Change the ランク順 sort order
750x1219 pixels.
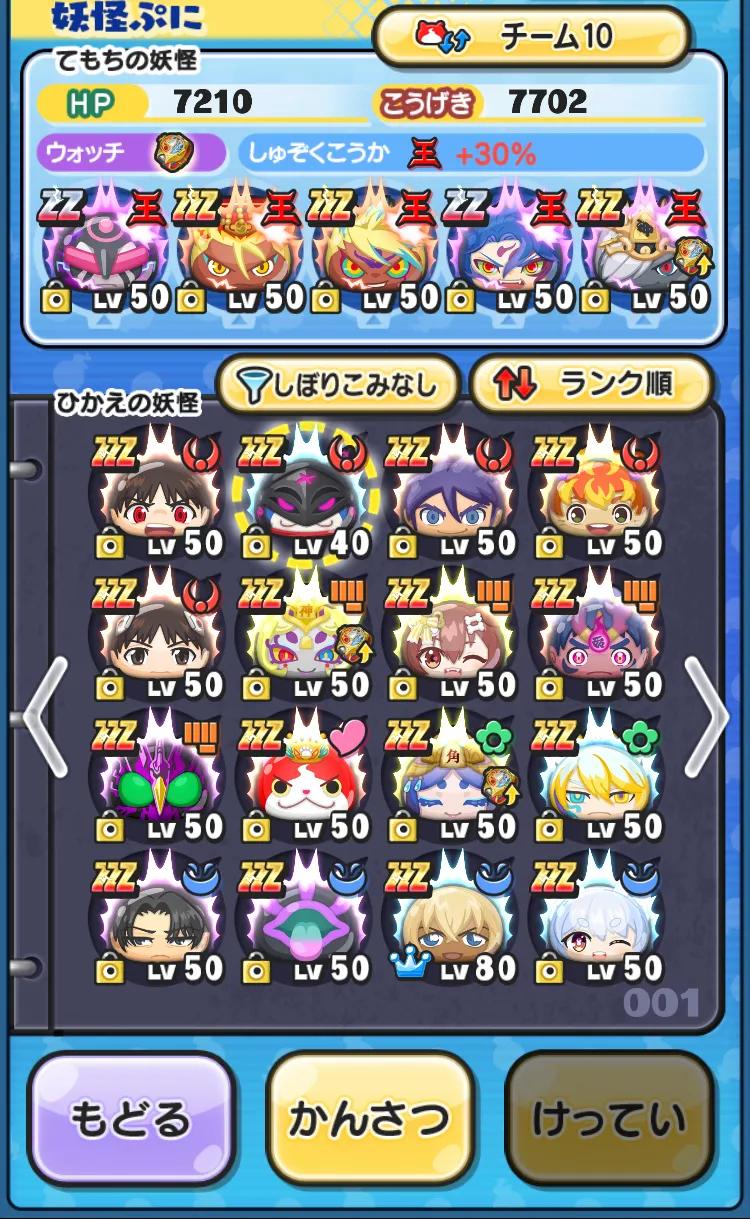coord(590,384)
